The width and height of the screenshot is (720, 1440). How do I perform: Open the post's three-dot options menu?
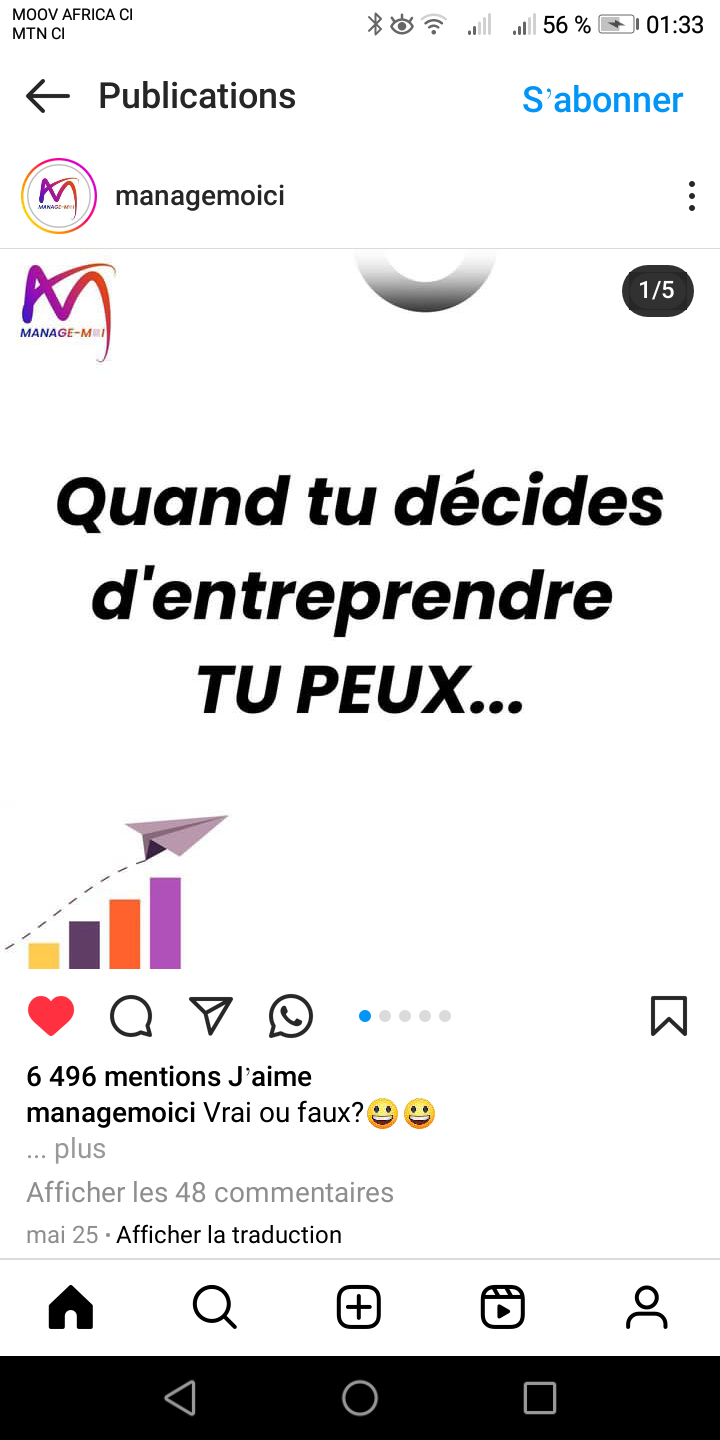click(691, 196)
